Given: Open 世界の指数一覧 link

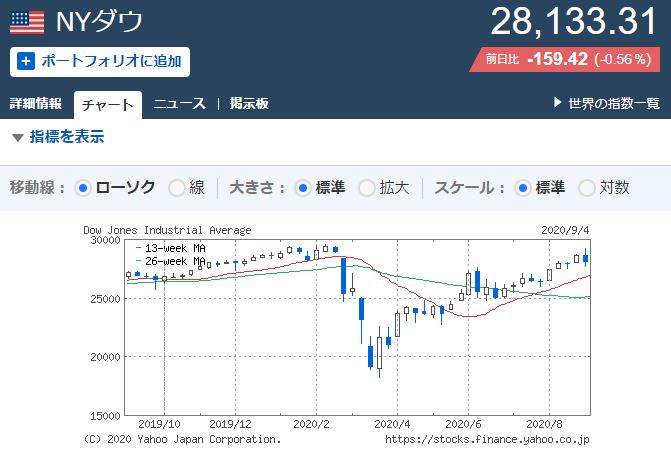Looking at the screenshot, I should 607,104.
